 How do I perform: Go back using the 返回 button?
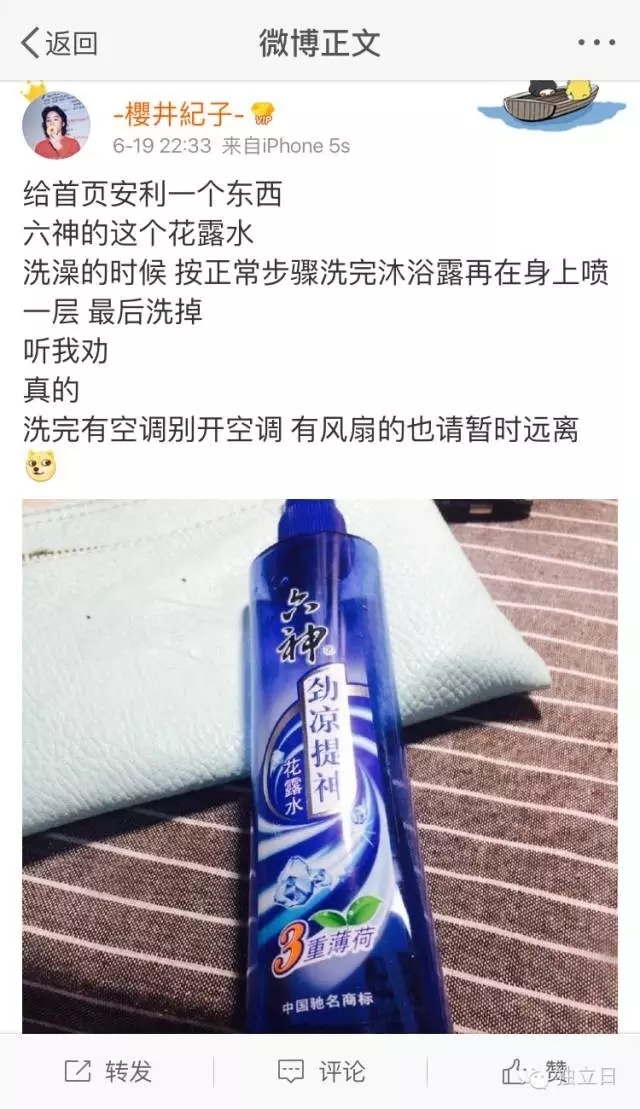tap(59, 43)
